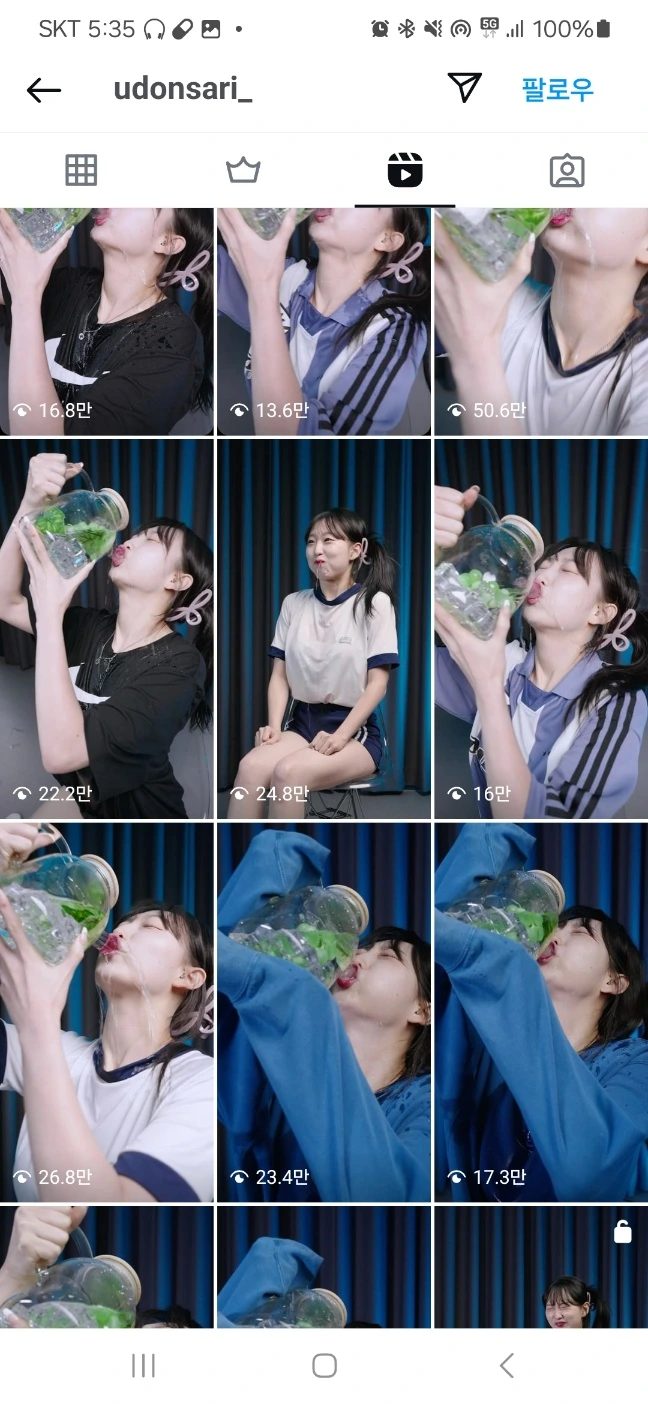
Task: Select the Reels tab
Action: pyautogui.click(x=405, y=171)
